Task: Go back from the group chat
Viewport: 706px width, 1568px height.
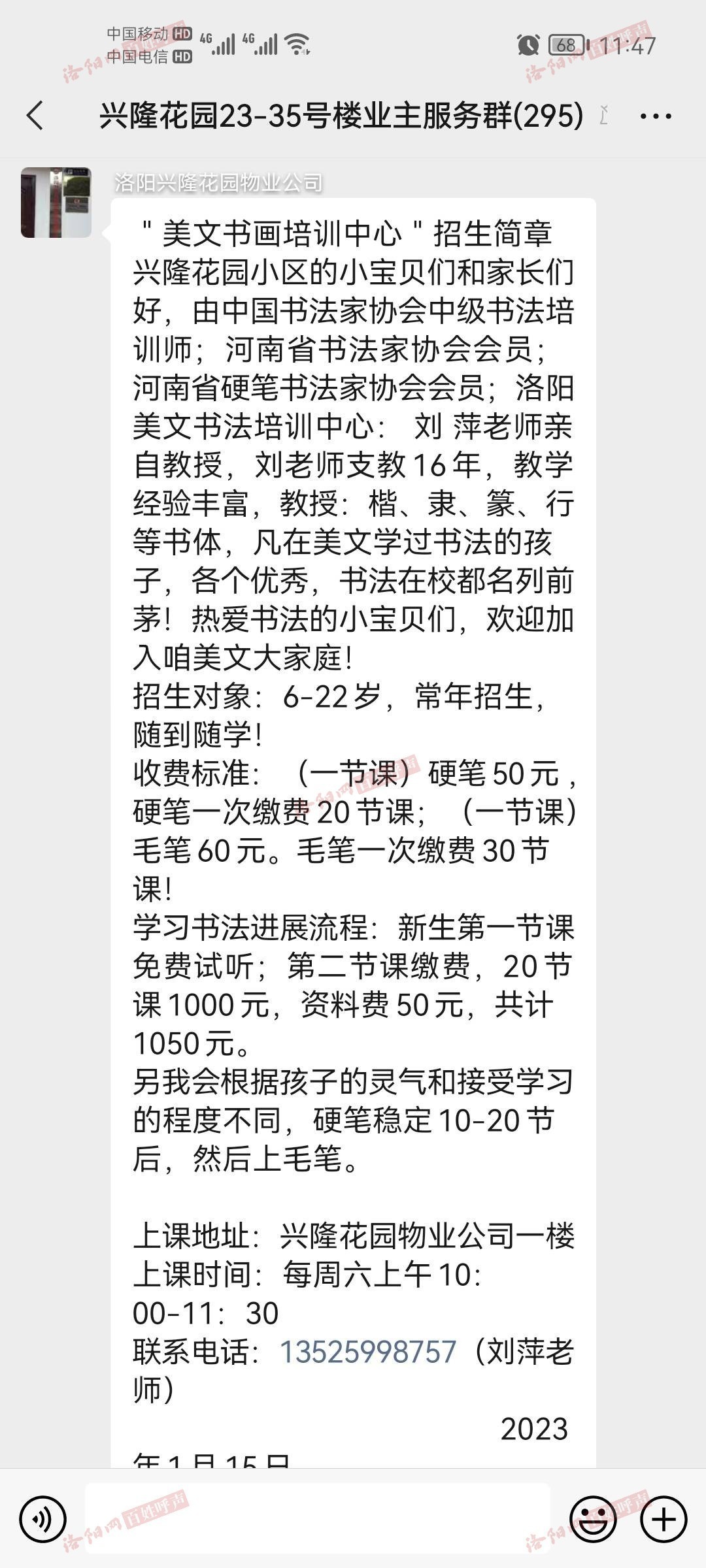Action: pyautogui.click(x=35, y=116)
